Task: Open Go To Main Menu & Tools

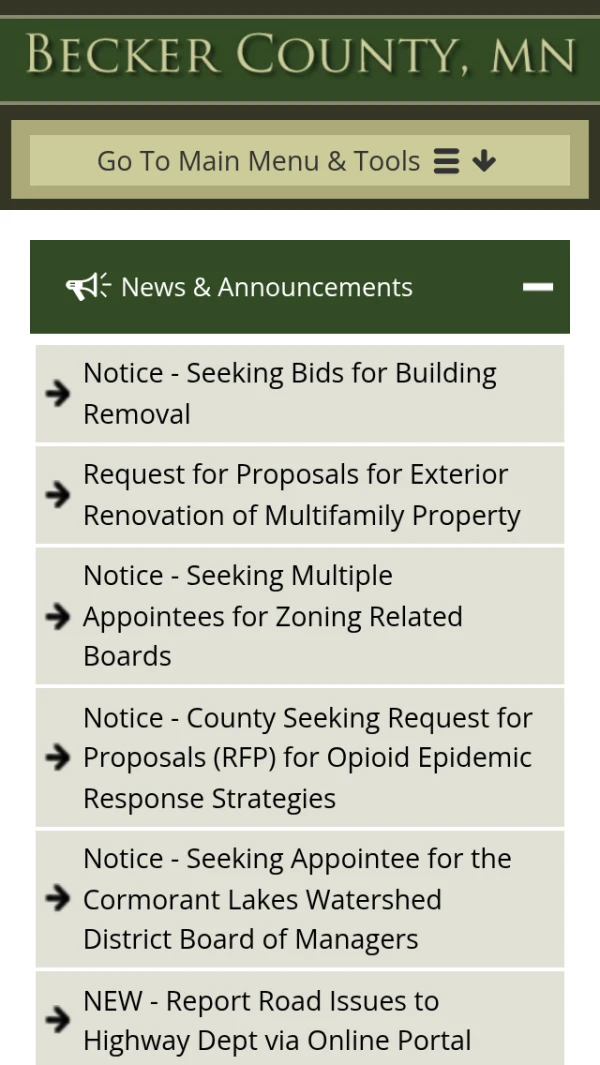Action: click(x=298, y=161)
